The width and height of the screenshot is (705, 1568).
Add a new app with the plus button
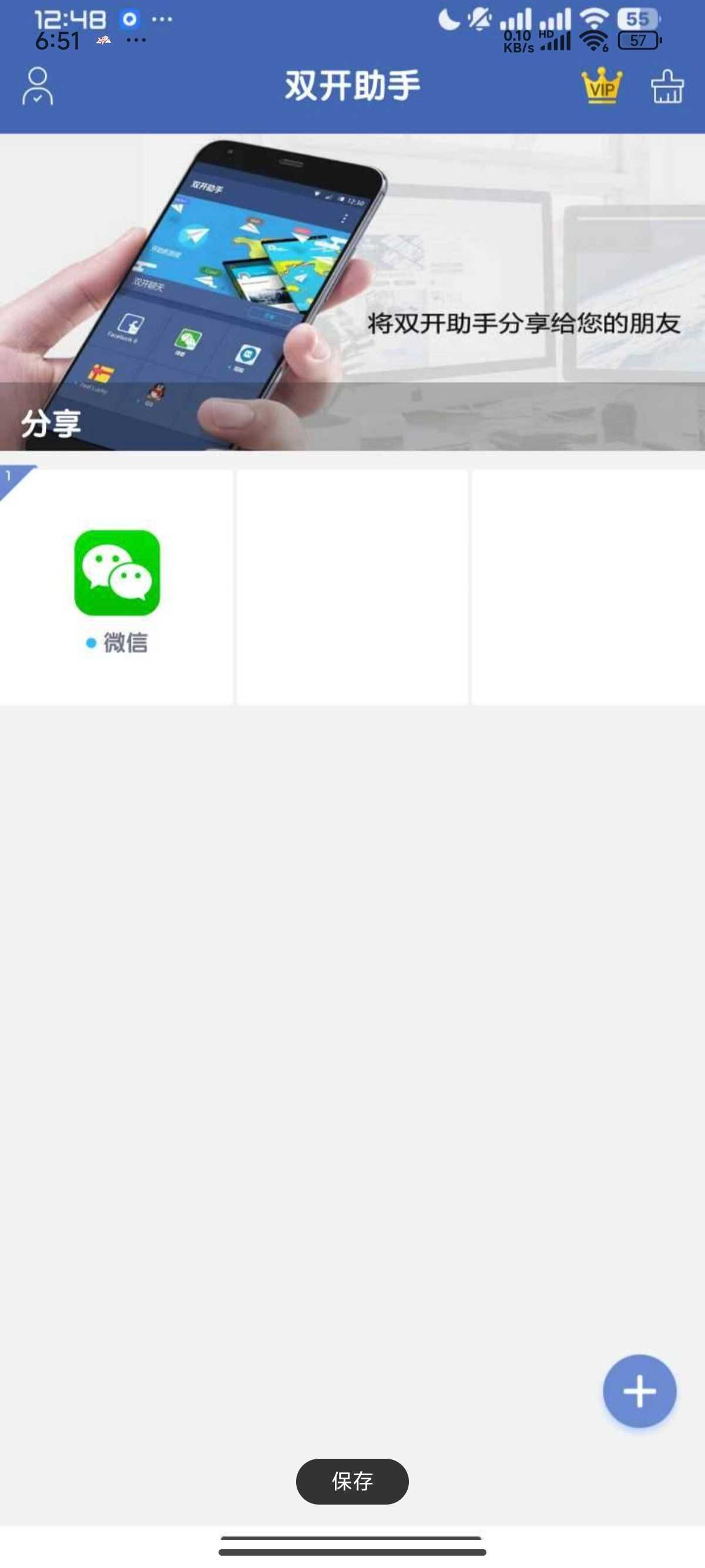pos(639,1391)
